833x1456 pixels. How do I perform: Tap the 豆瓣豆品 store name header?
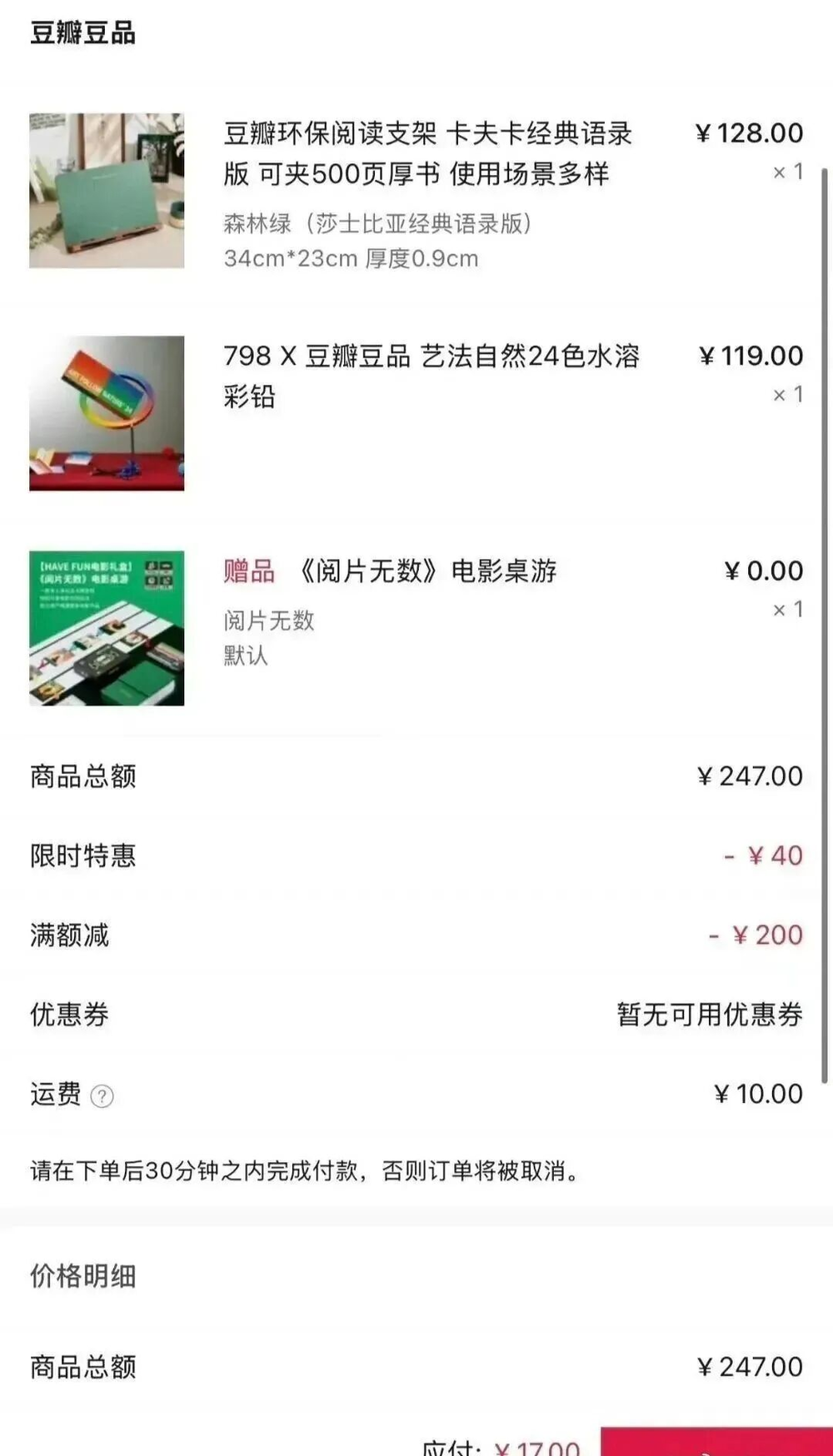click(83, 34)
